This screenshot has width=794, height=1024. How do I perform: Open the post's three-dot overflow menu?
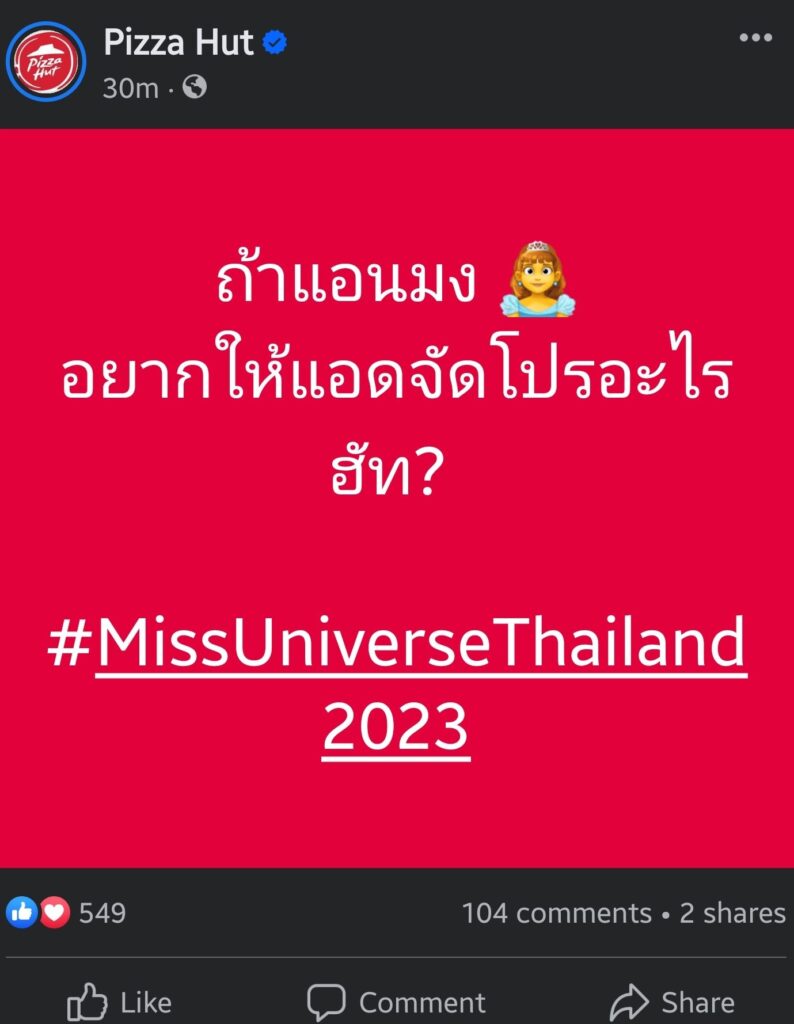[x=755, y=38]
